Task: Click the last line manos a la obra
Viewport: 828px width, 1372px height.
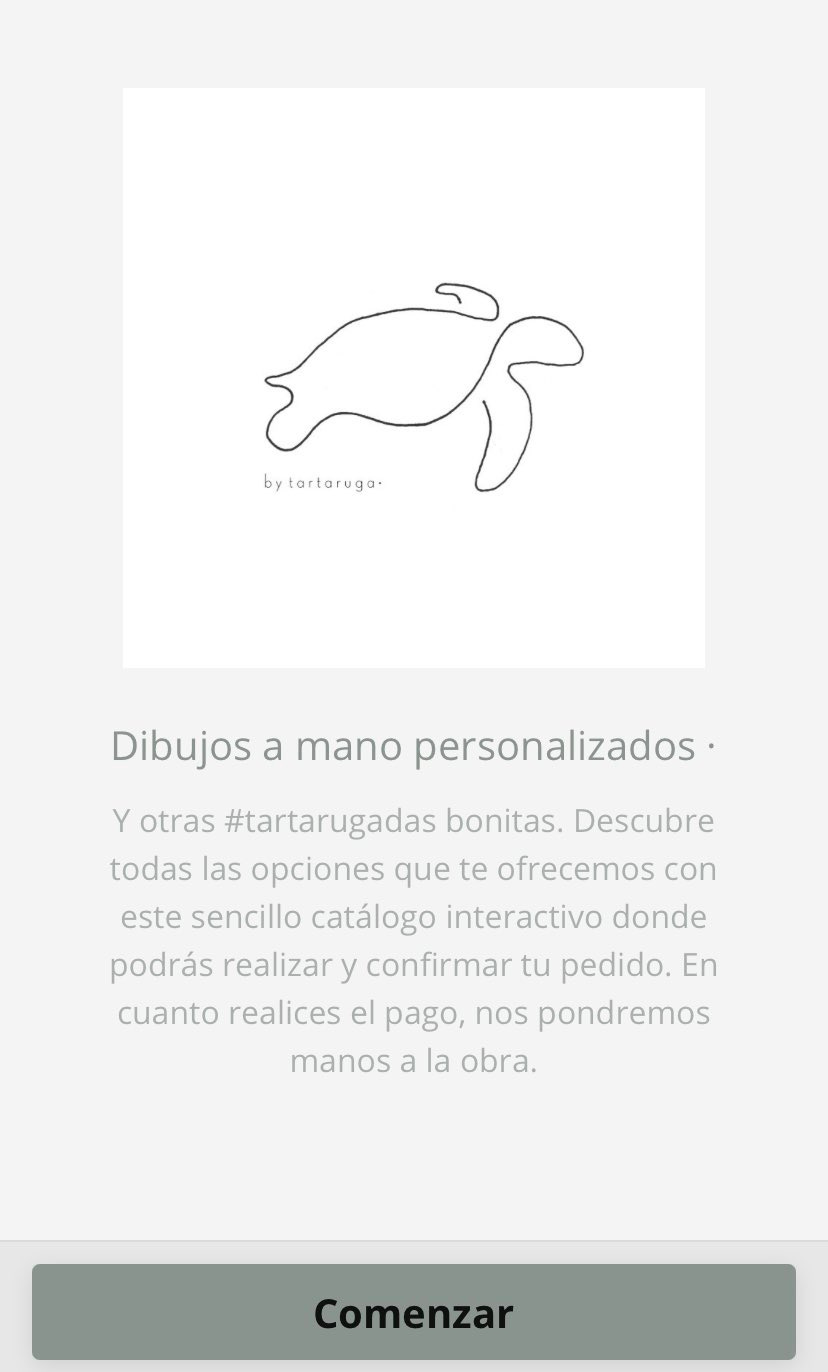Action: click(413, 1060)
